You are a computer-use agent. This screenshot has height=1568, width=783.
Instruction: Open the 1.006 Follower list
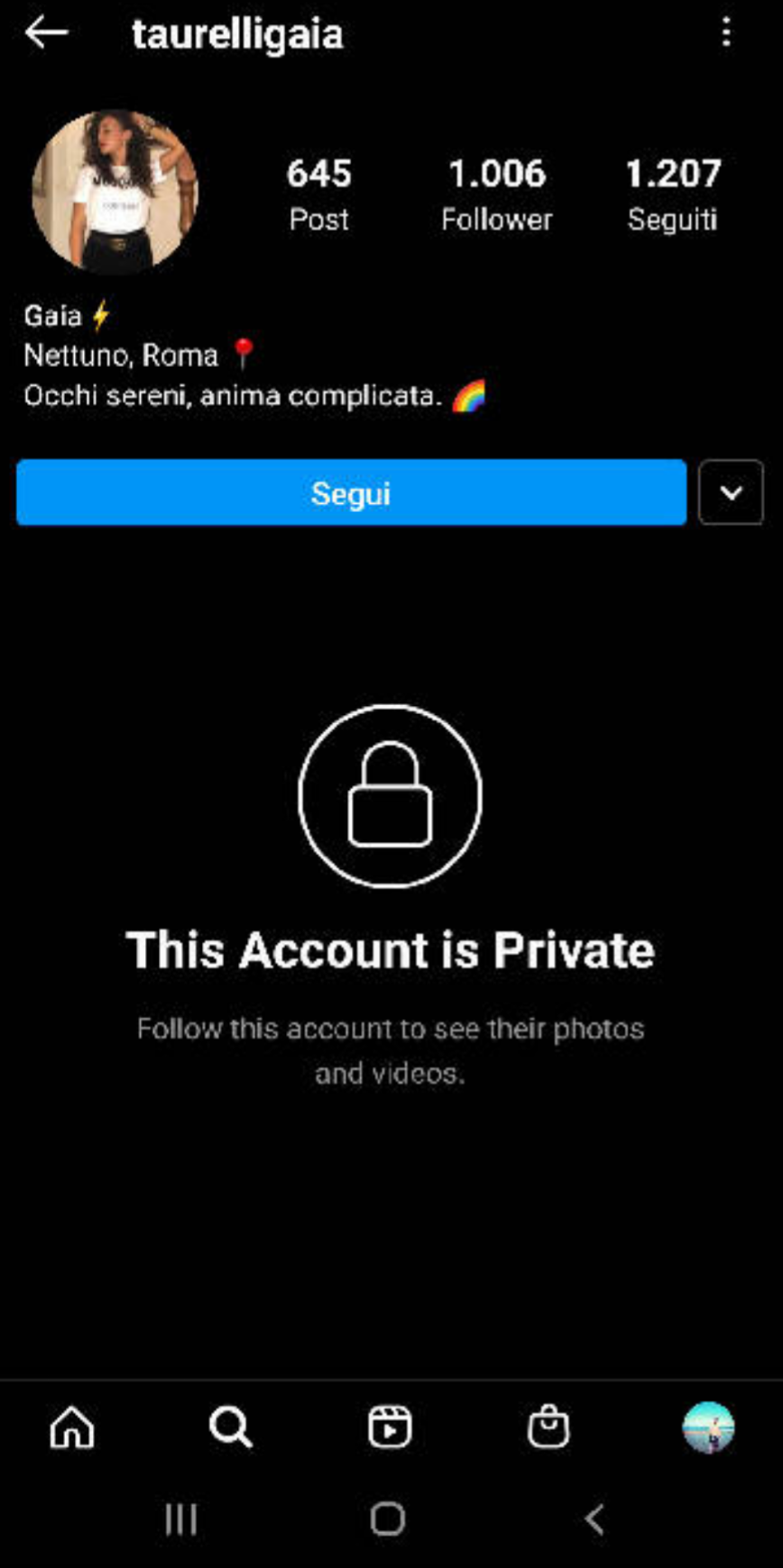(x=497, y=194)
